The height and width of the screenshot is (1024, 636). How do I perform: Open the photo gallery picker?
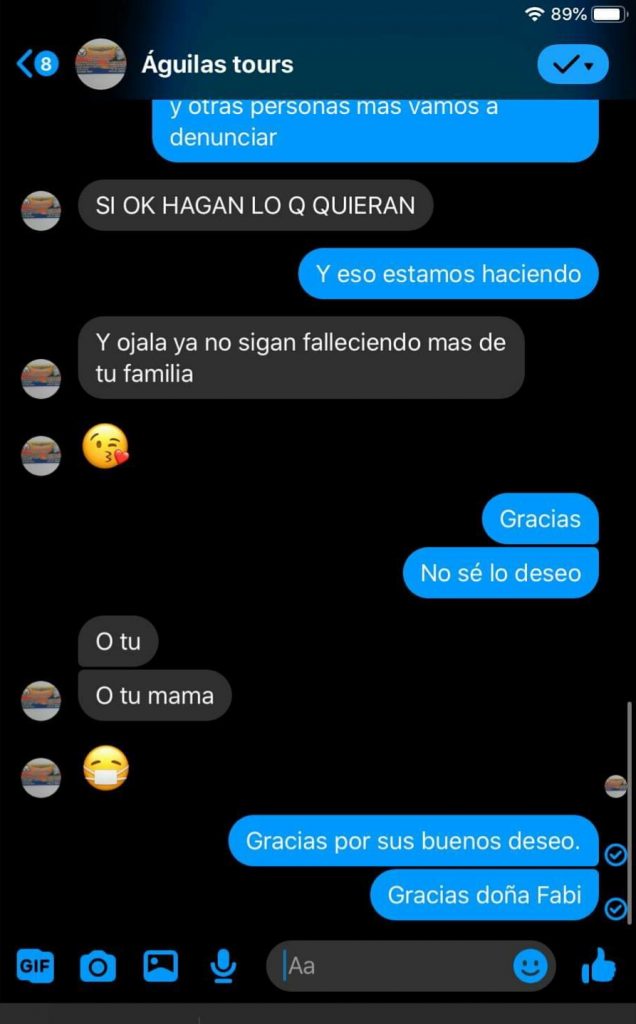(160, 966)
